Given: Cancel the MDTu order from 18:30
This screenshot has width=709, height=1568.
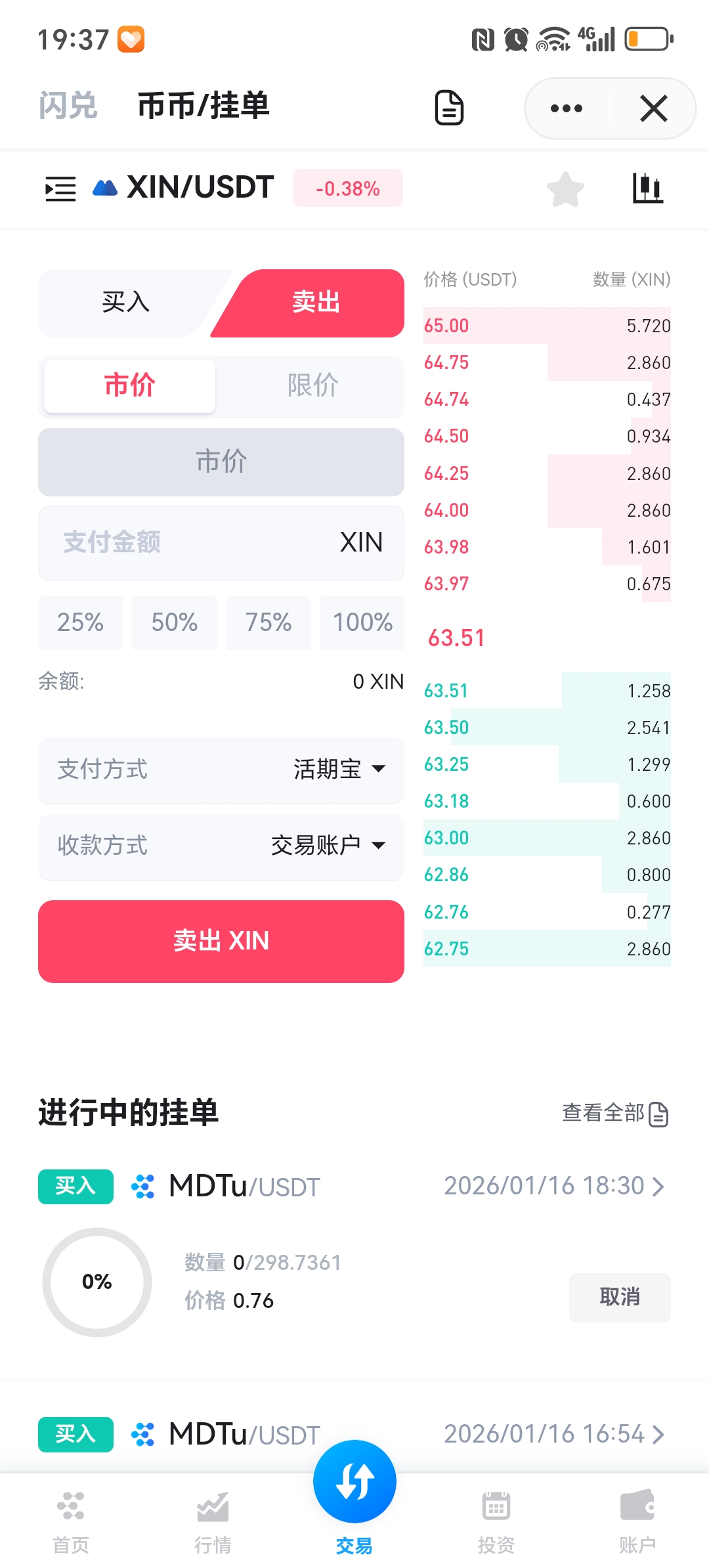Looking at the screenshot, I should tap(619, 1297).
